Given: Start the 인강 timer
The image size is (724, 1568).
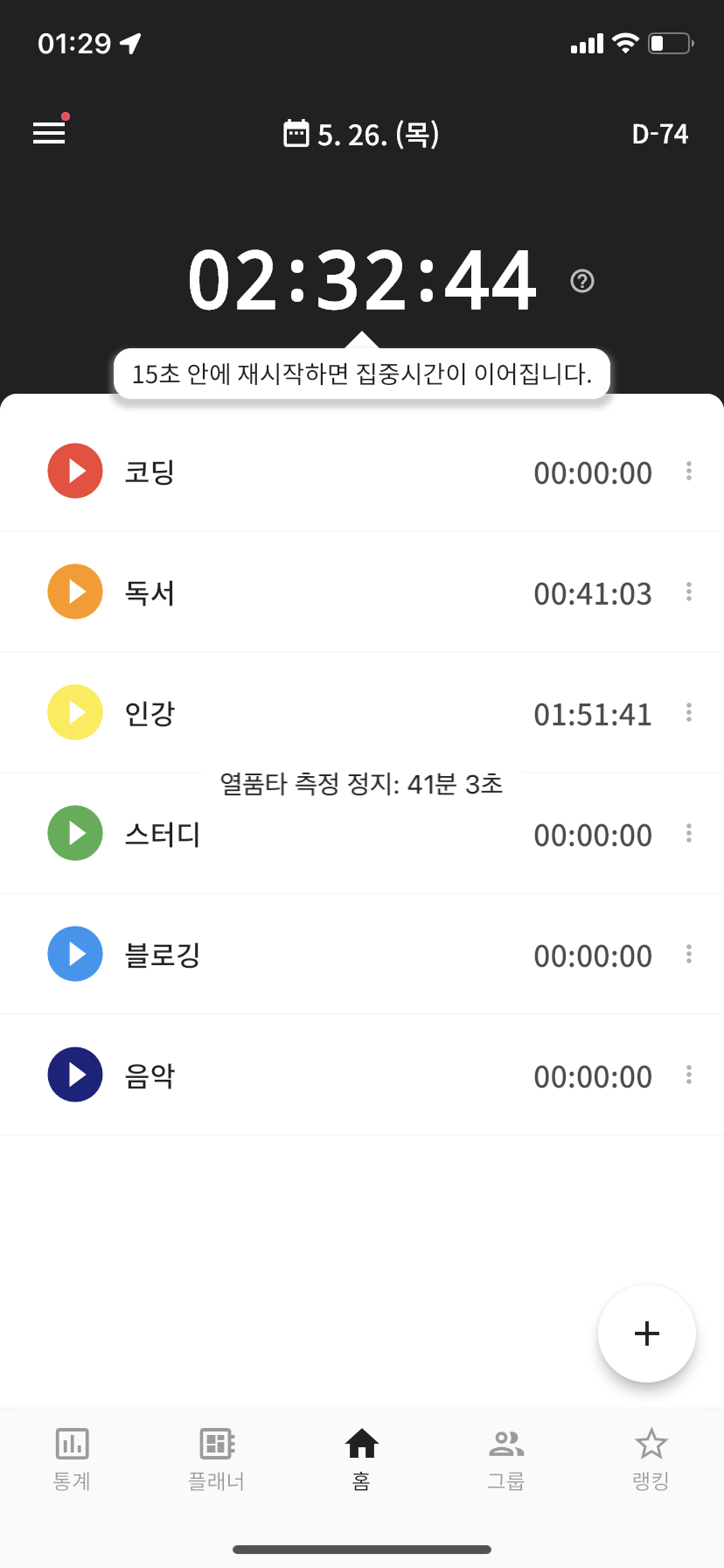Looking at the screenshot, I should click(x=75, y=712).
